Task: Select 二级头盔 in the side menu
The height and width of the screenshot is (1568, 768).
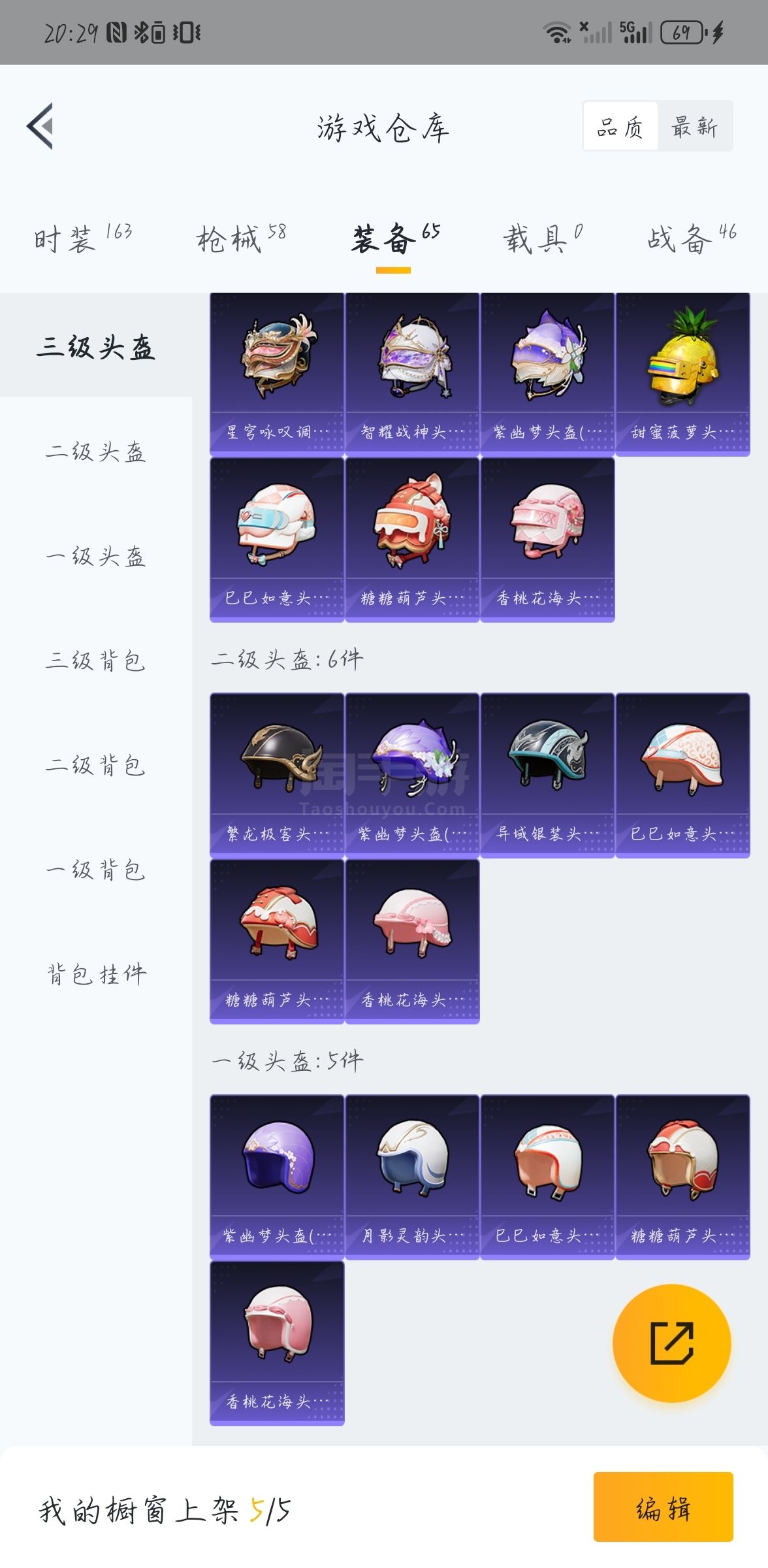Action: pos(96,451)
